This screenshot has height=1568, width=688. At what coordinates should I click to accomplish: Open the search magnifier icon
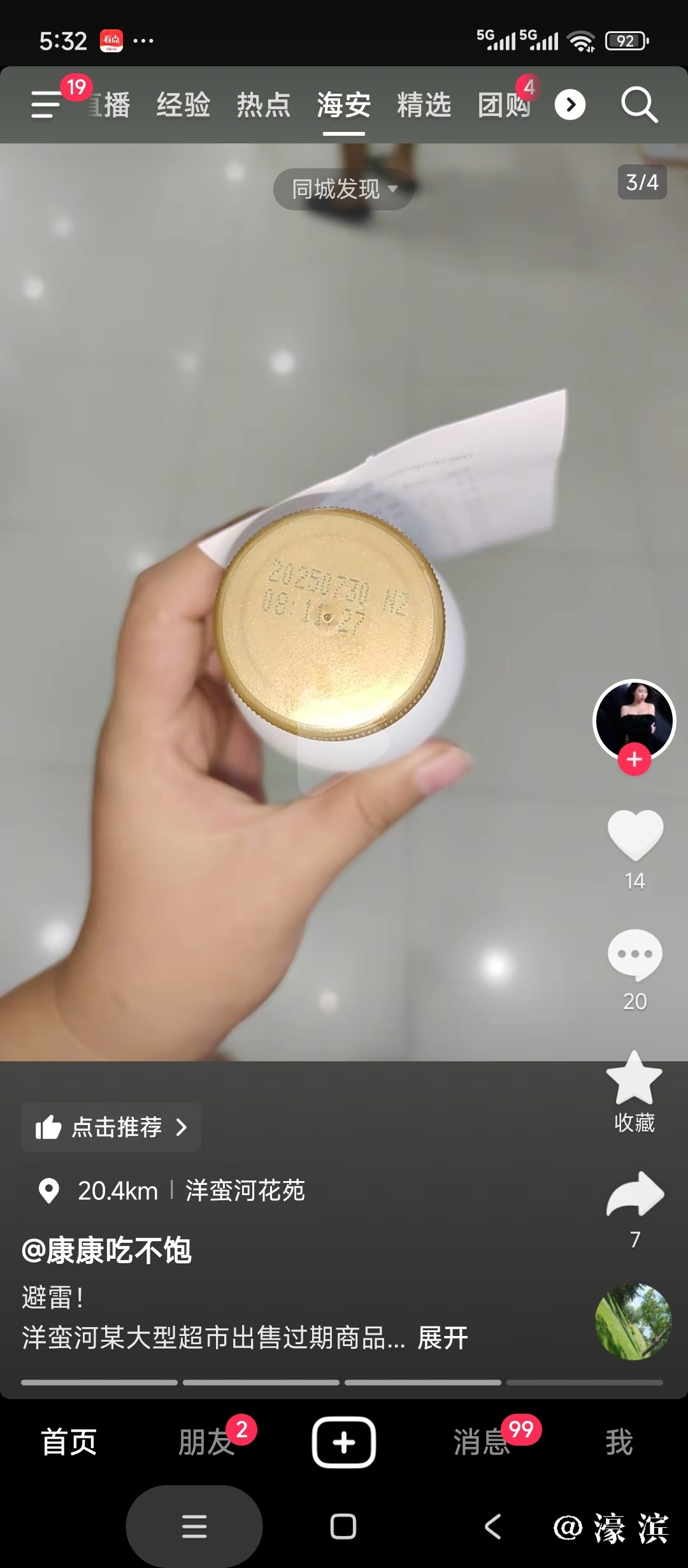[x=639, y=105]
